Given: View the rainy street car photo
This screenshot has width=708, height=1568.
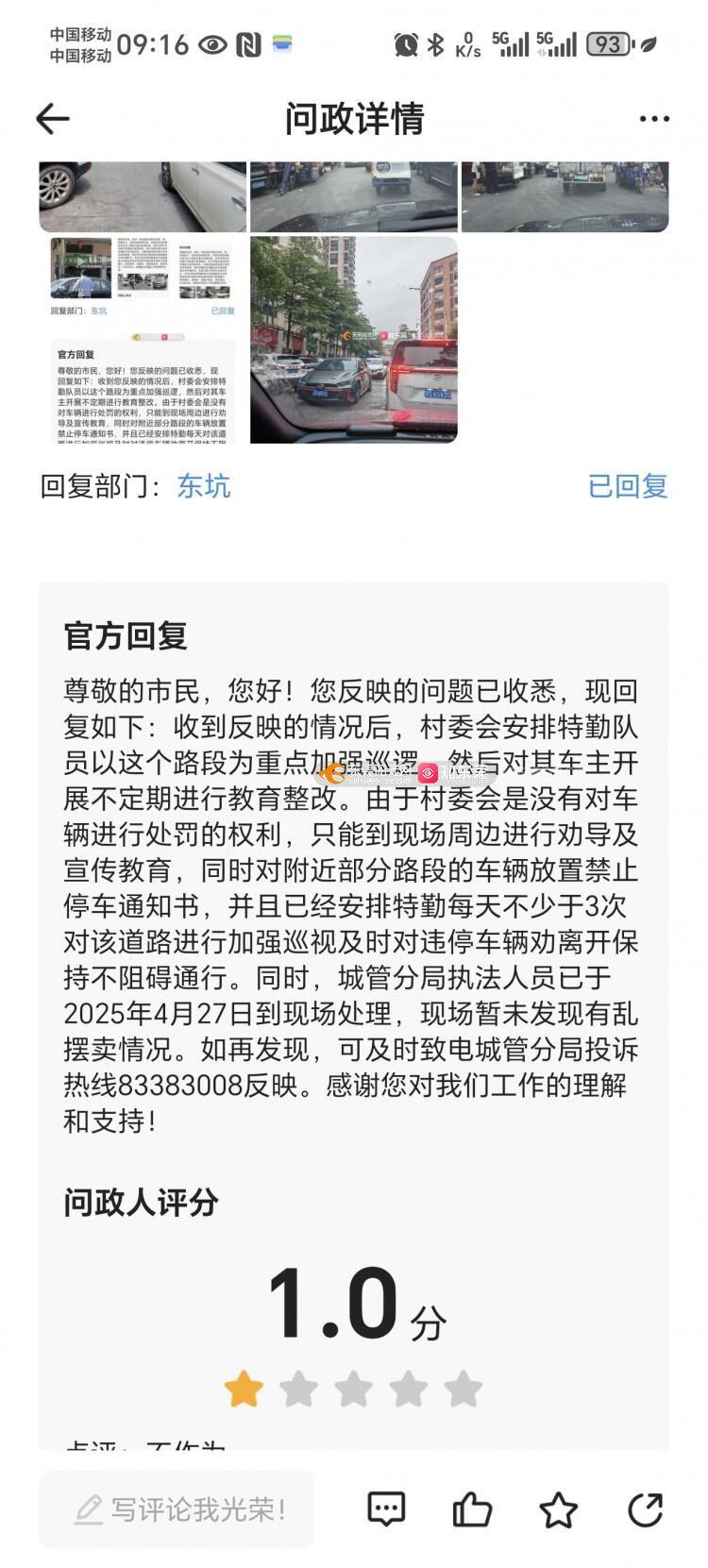Looking at the screenshot, I should click(x=354, y=340).
